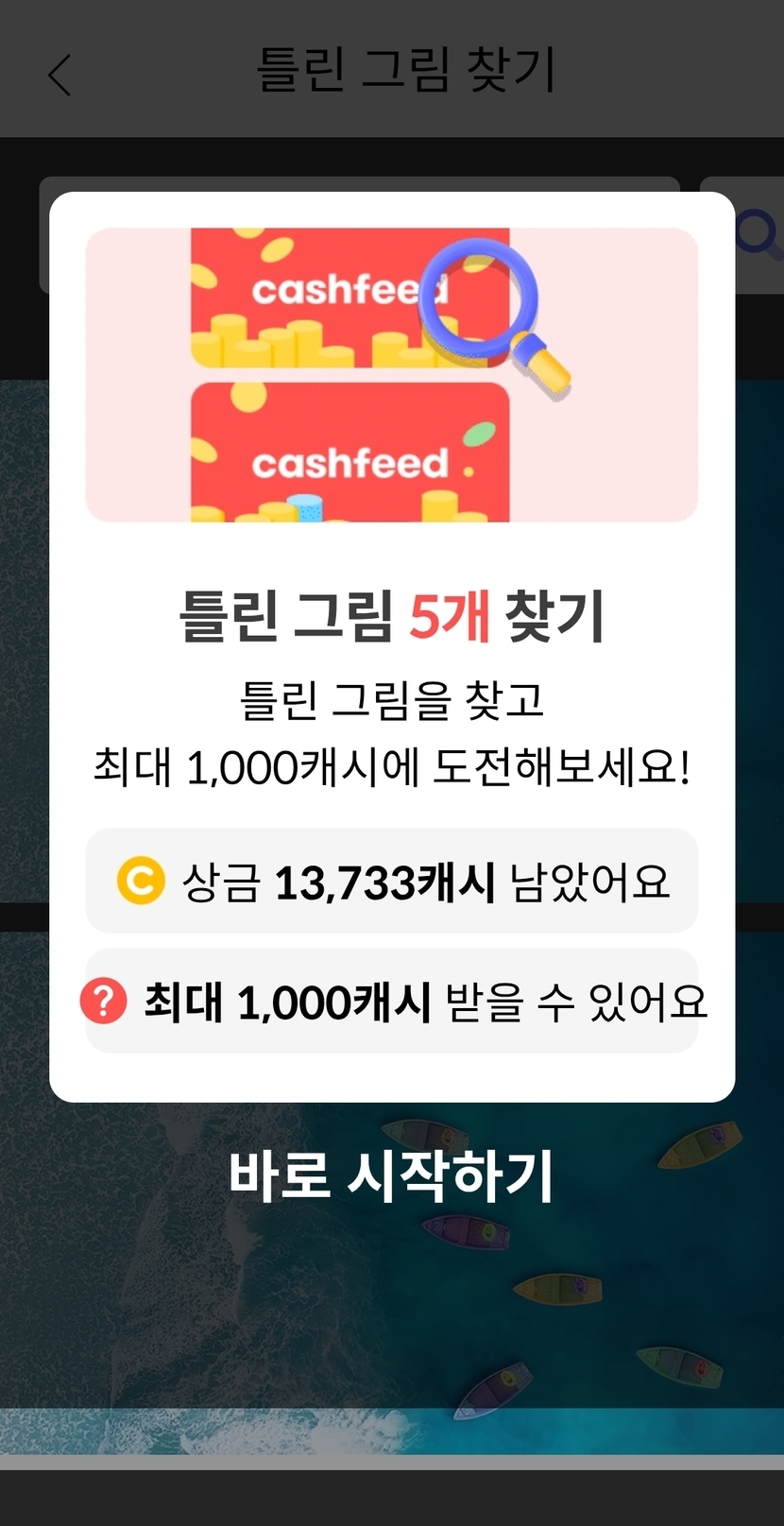Image resolution: width=784 pixels, height=1526 pixels.
Task: Go back from 틀린 그림 찾기
Action: coord(60,75)
